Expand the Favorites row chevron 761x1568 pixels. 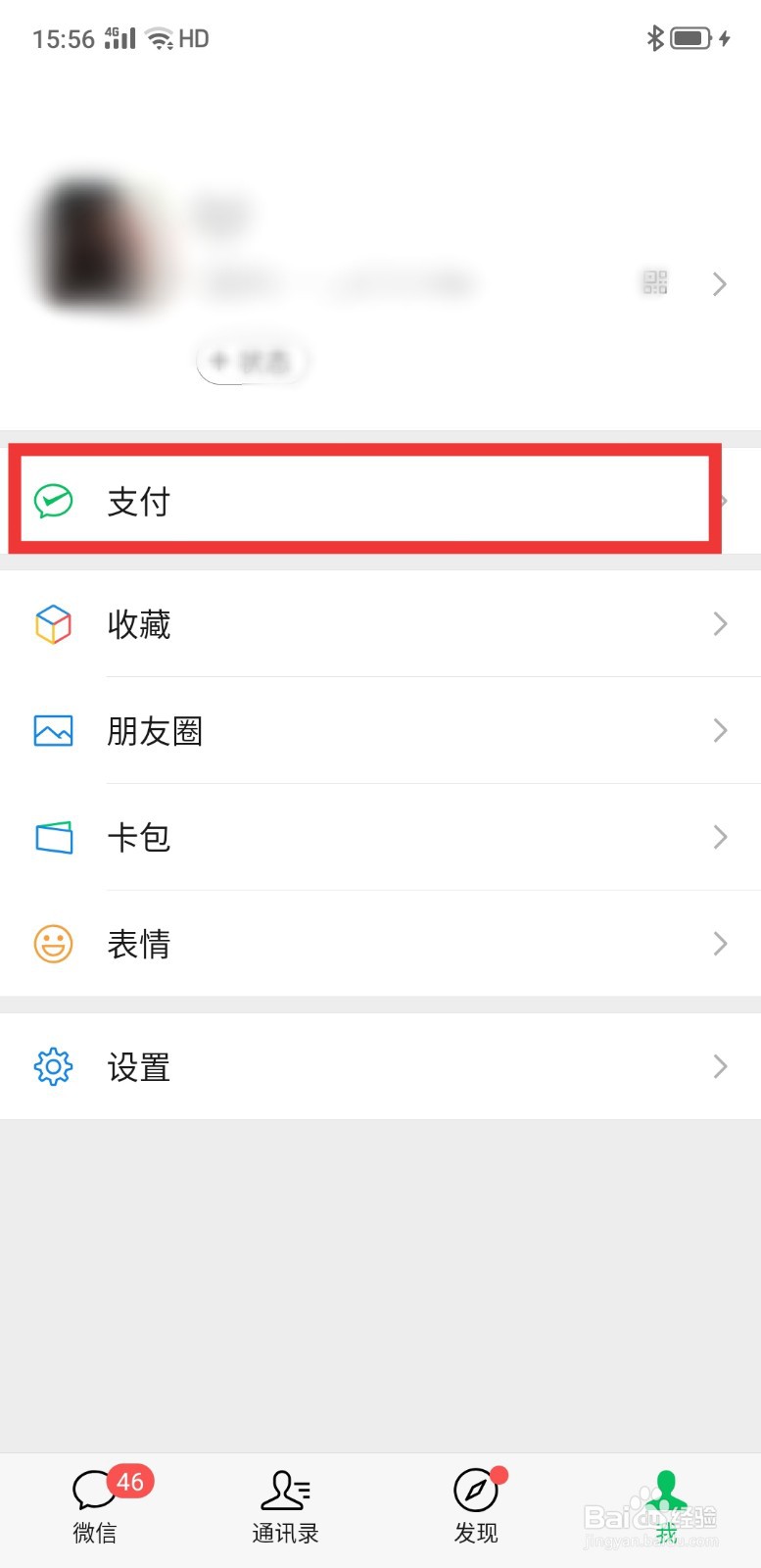[x=720, y=624]
